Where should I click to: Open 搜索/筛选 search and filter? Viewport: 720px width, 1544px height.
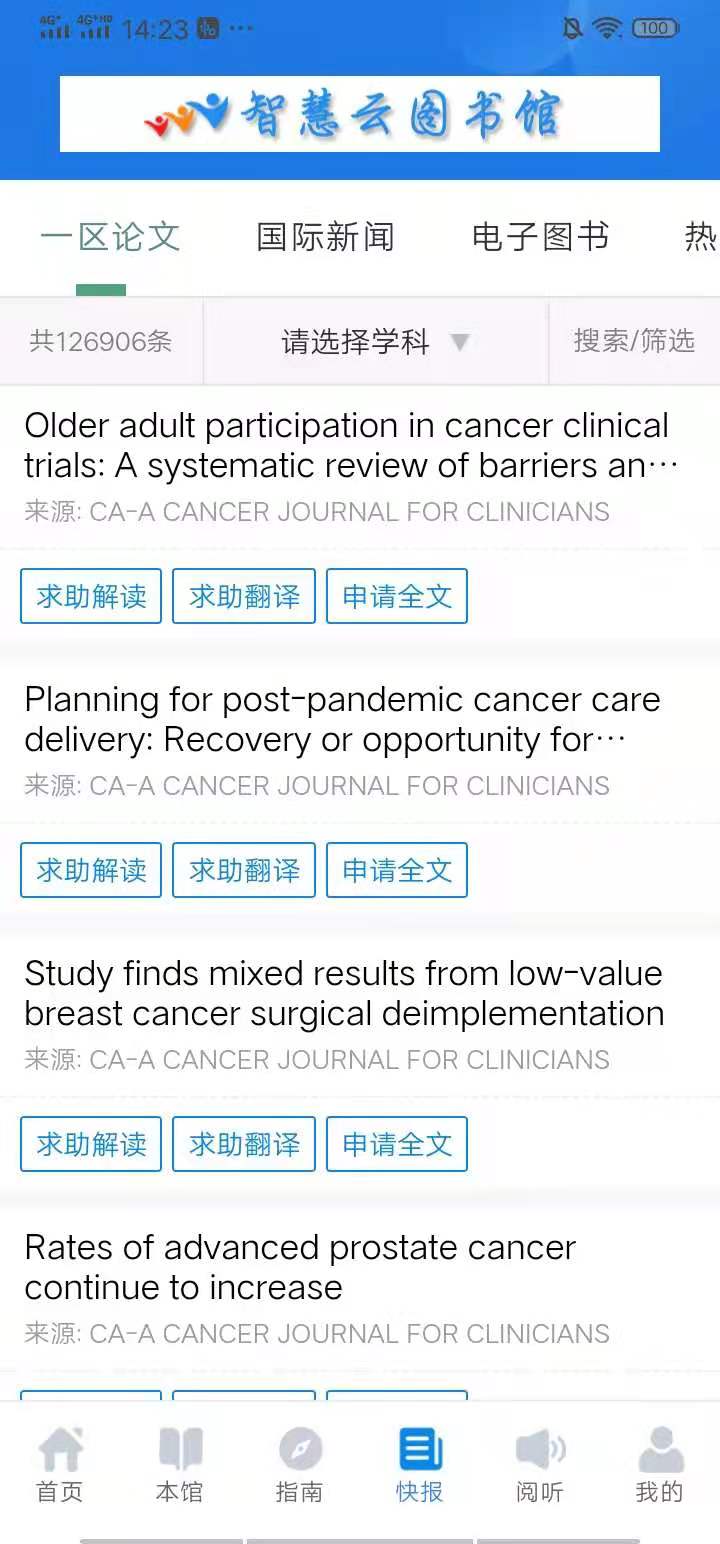[634, 342]
